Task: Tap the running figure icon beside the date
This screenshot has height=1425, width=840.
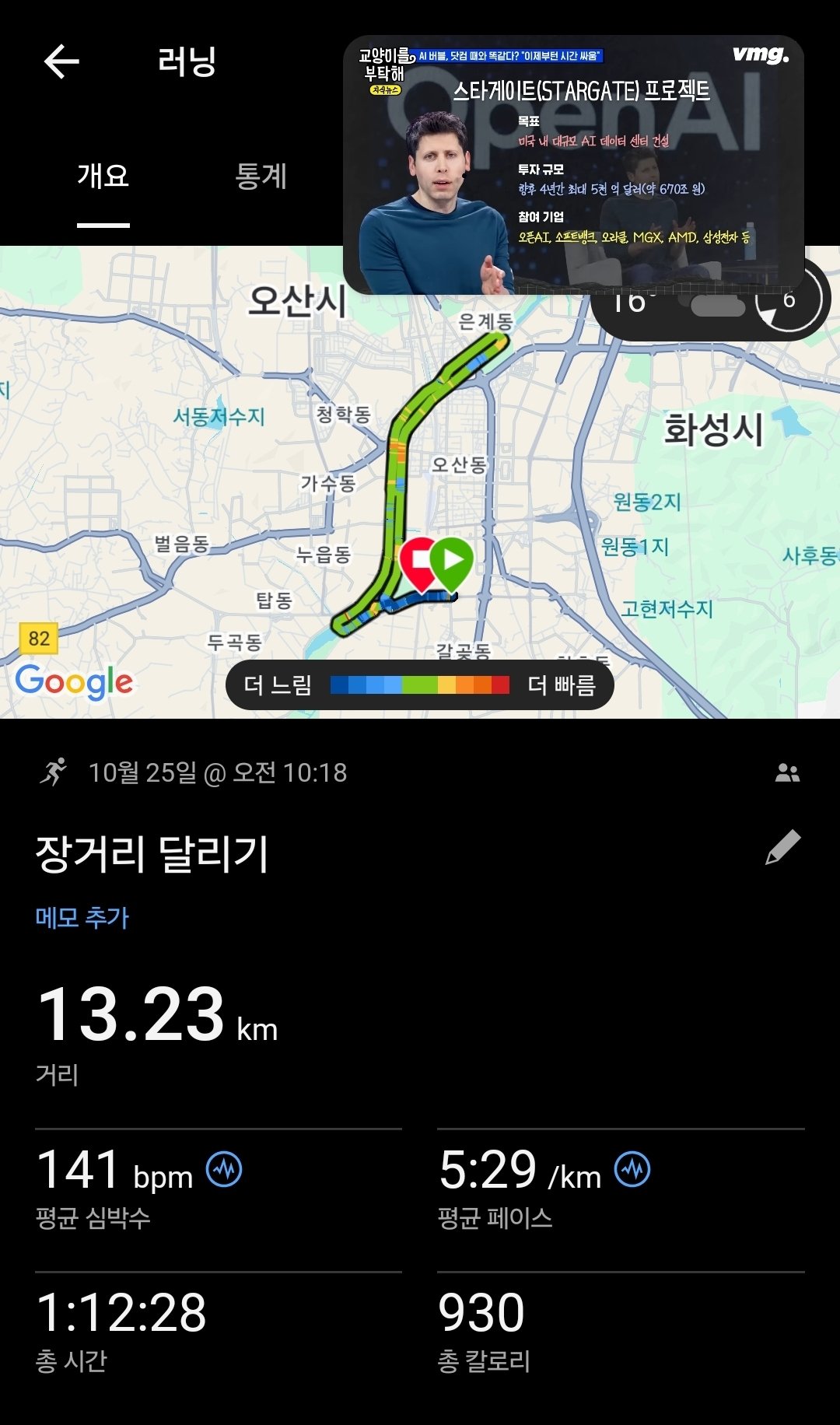Action: coord(54,772)
